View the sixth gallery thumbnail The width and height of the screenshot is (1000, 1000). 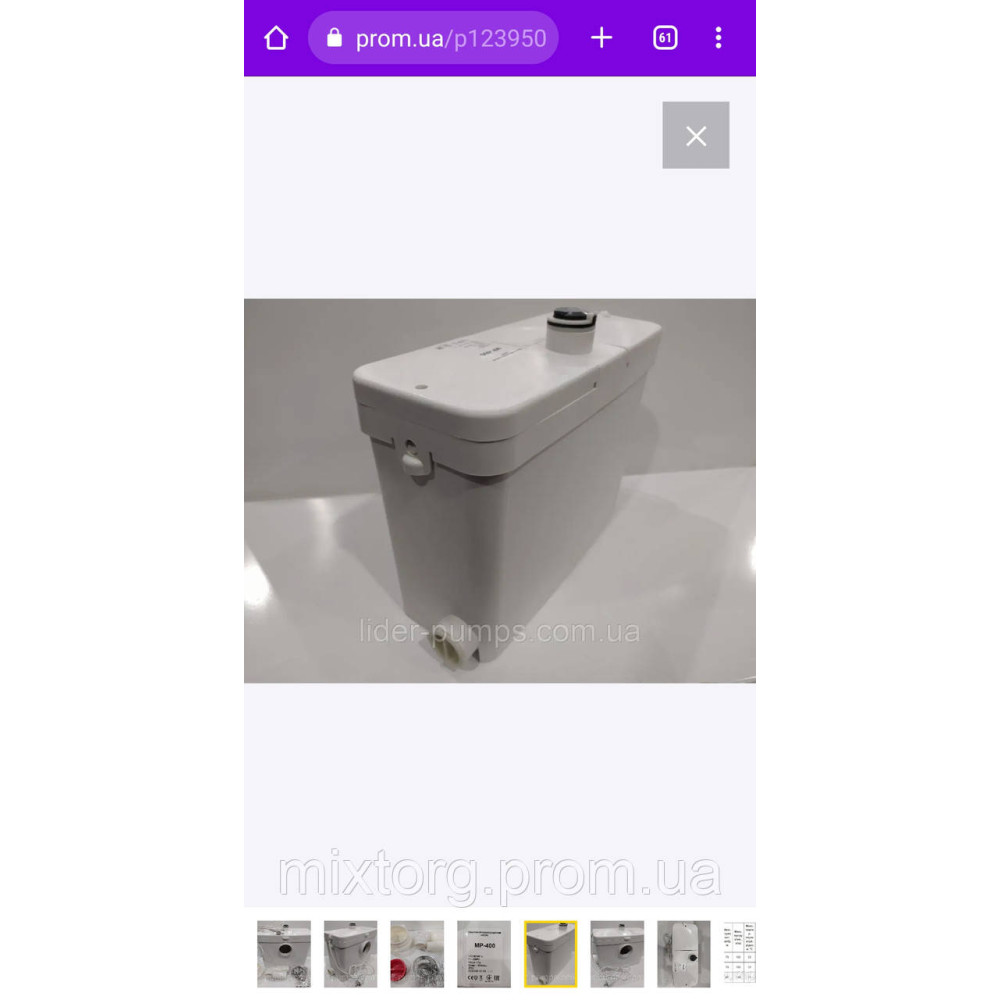coord(617,954)
